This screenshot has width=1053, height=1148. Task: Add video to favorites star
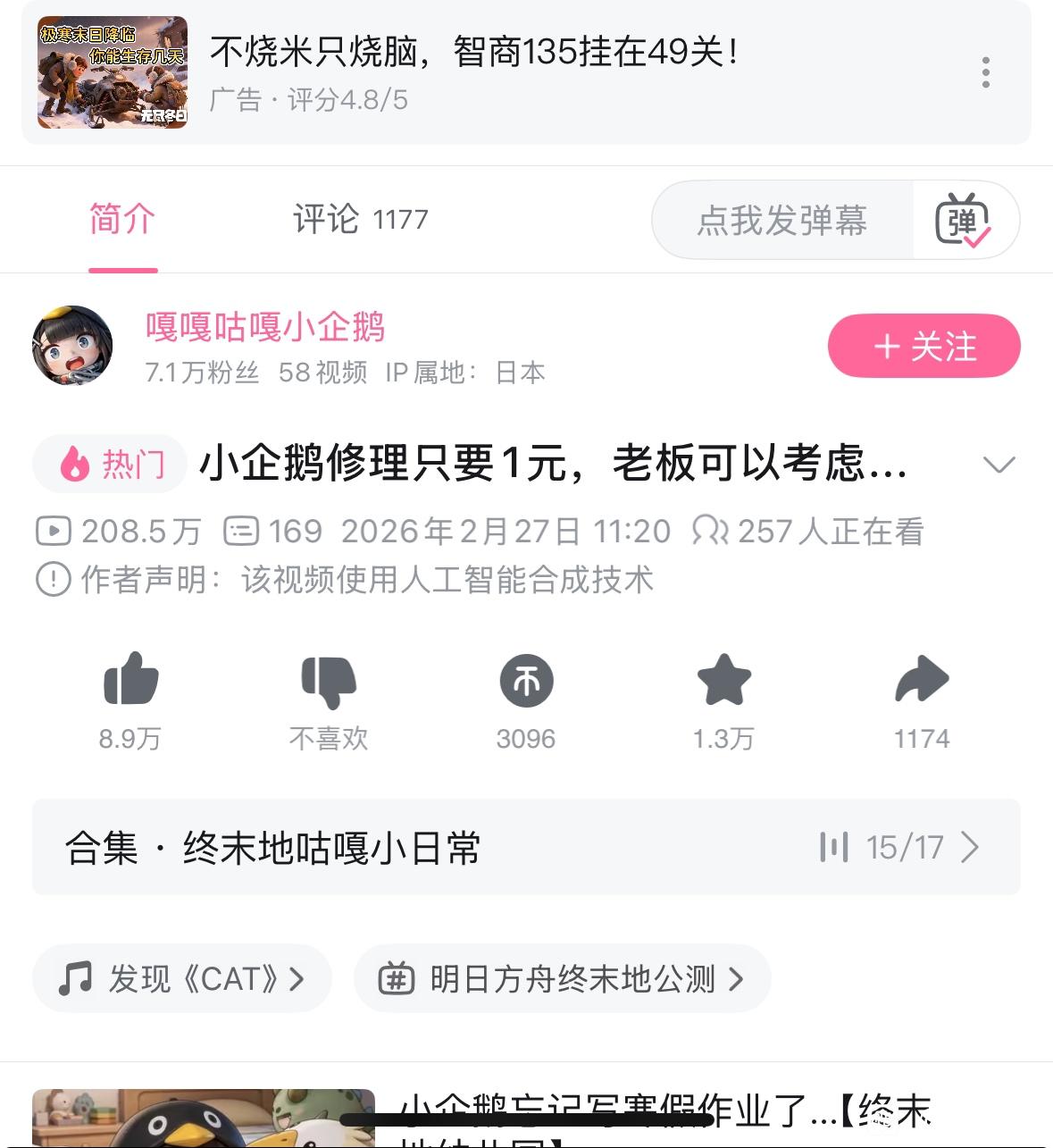pos(723,681)
